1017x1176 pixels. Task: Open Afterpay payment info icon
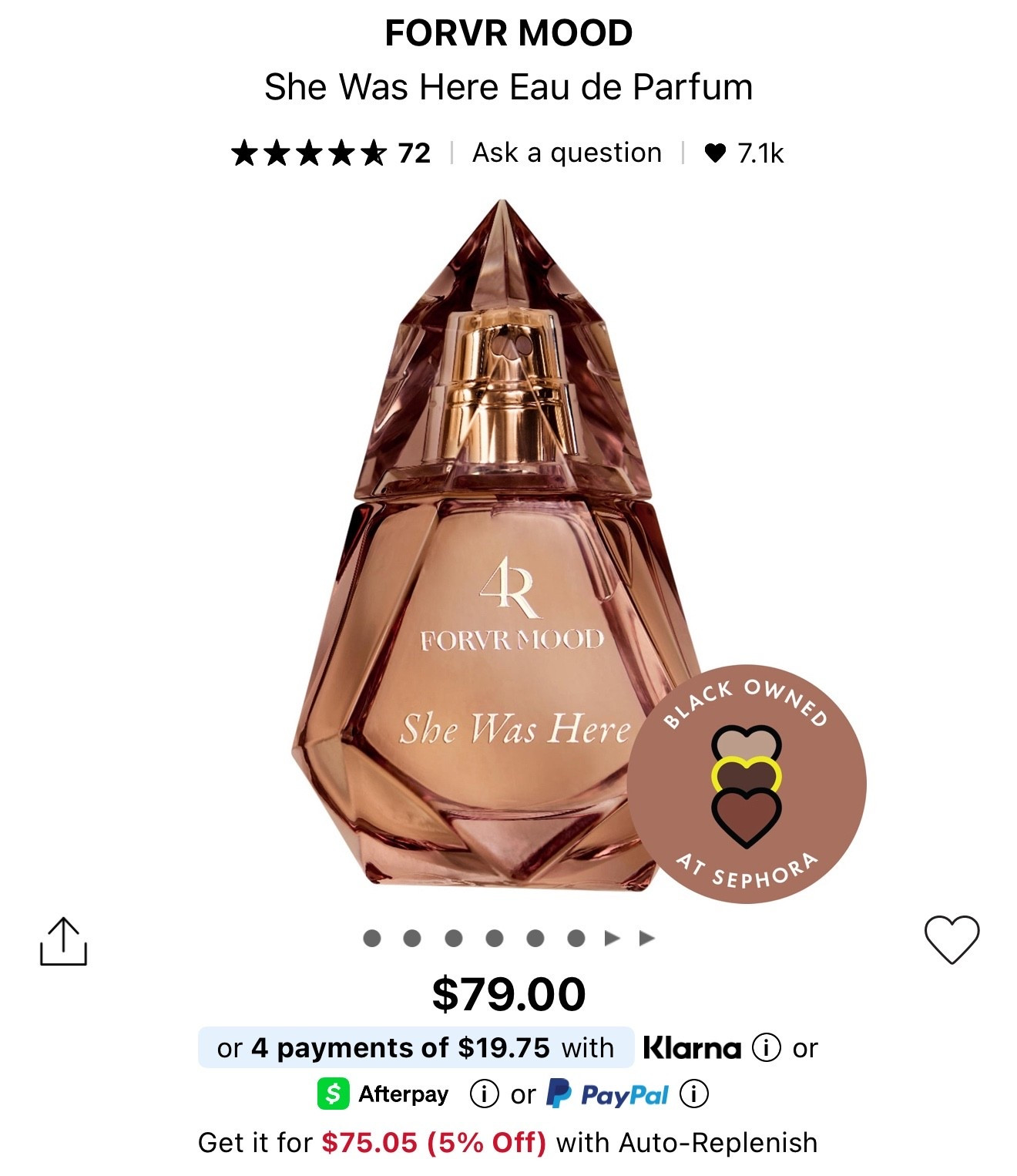coord(484,1094)
